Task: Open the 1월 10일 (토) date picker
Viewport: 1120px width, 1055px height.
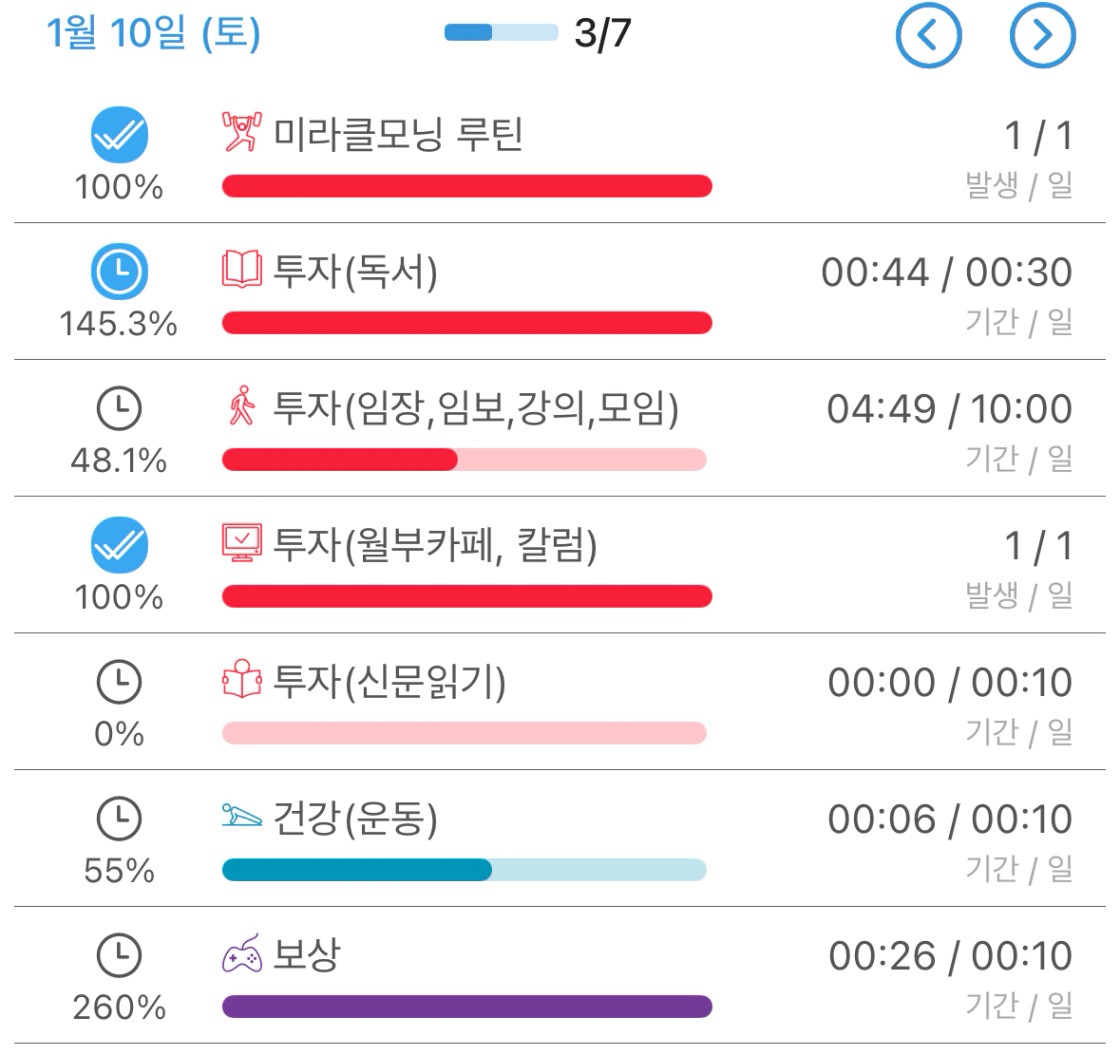Action: [153, 34]
